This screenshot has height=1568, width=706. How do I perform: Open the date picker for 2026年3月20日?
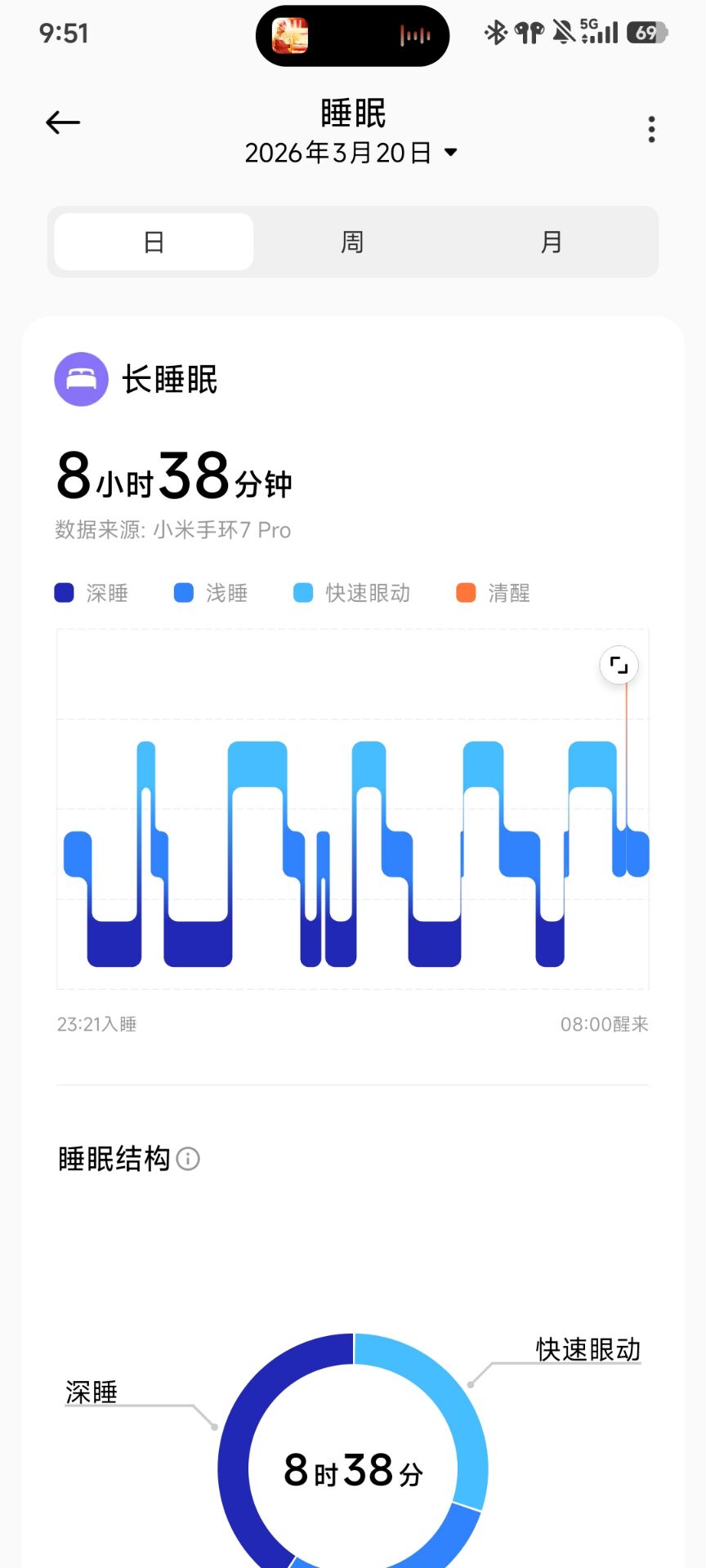(352, 153)
